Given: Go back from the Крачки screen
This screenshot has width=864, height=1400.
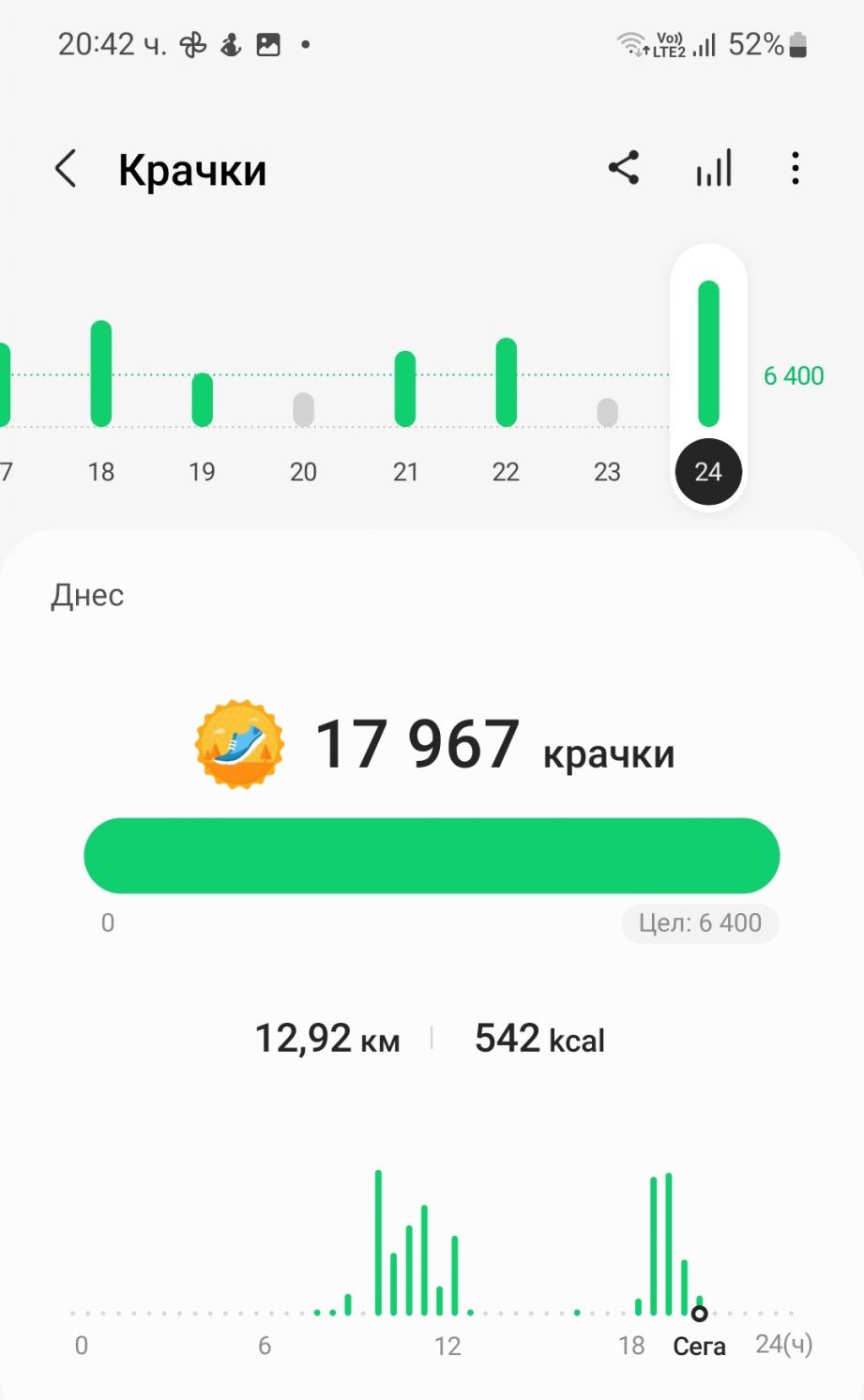Looking at the screenshot, I should coord(66,169).
